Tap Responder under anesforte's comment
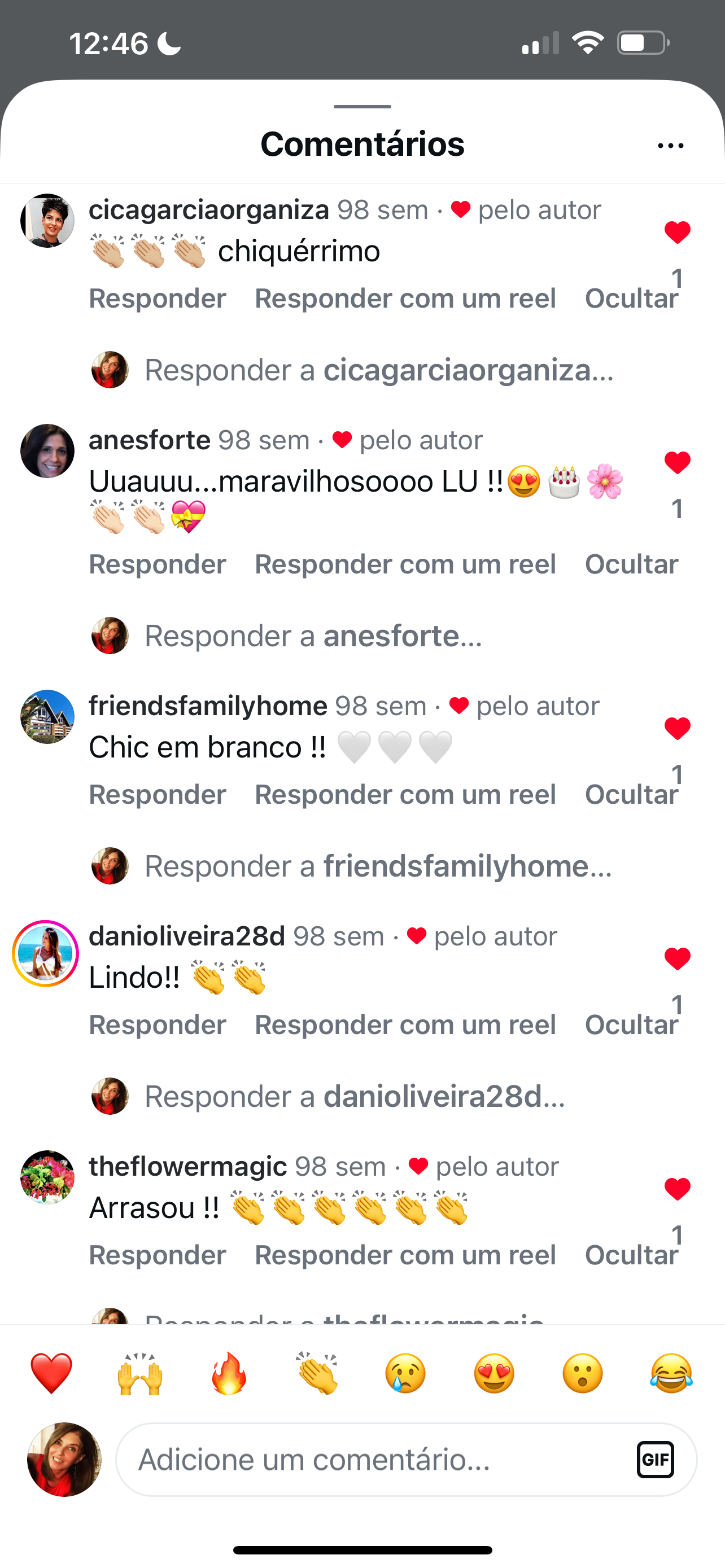The height and width of the screenshot is (1568, 725). [x=157, y=564]
